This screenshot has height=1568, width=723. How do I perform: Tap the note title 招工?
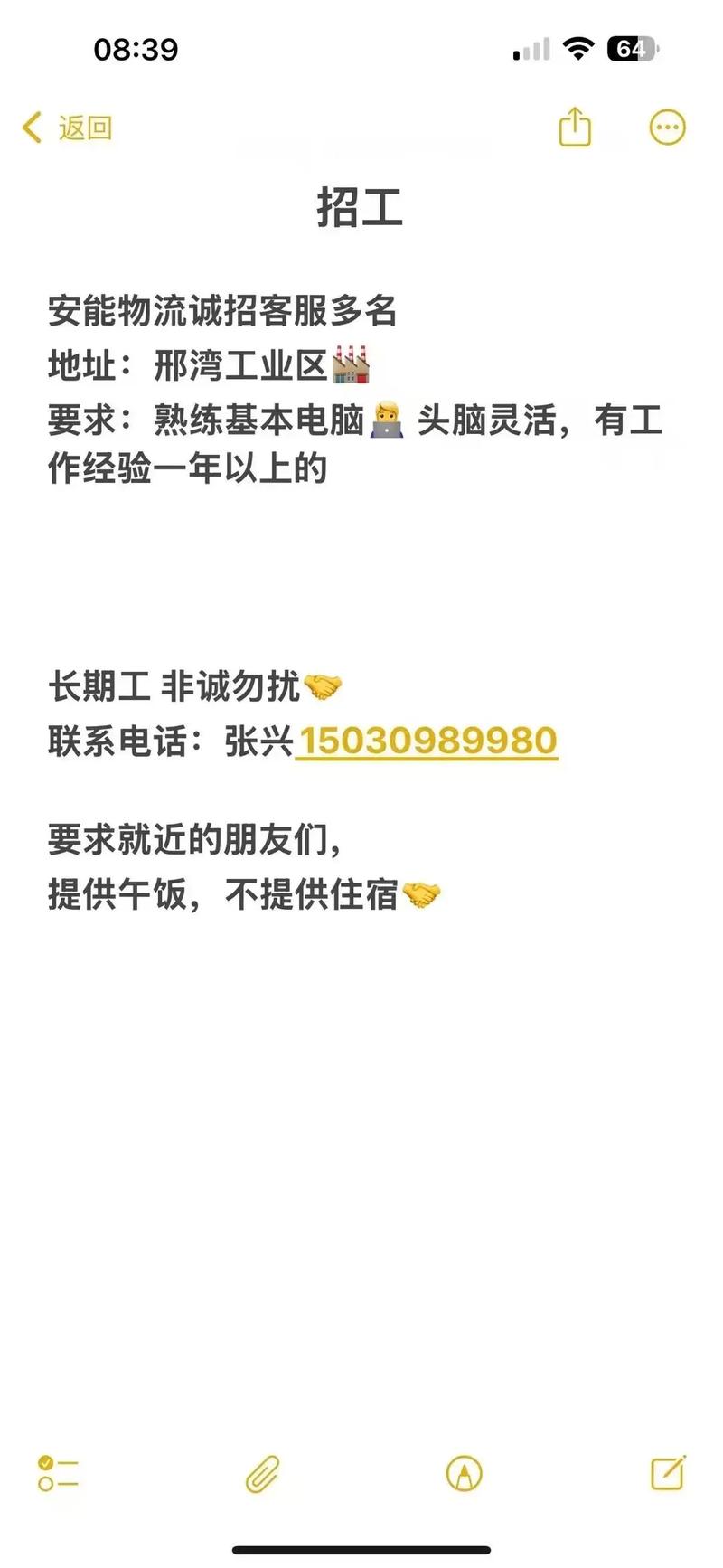point(360,206)
